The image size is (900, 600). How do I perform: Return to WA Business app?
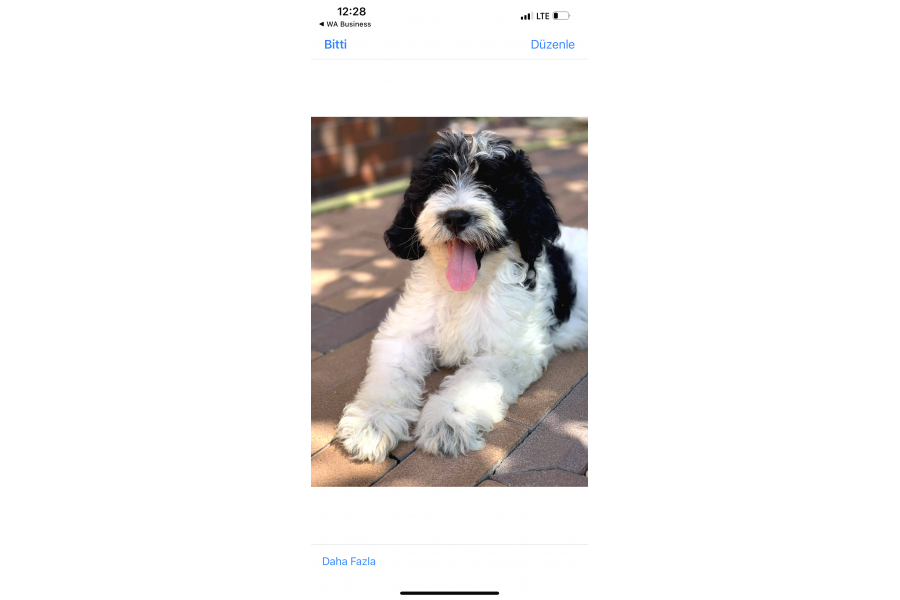coord(345,24)
